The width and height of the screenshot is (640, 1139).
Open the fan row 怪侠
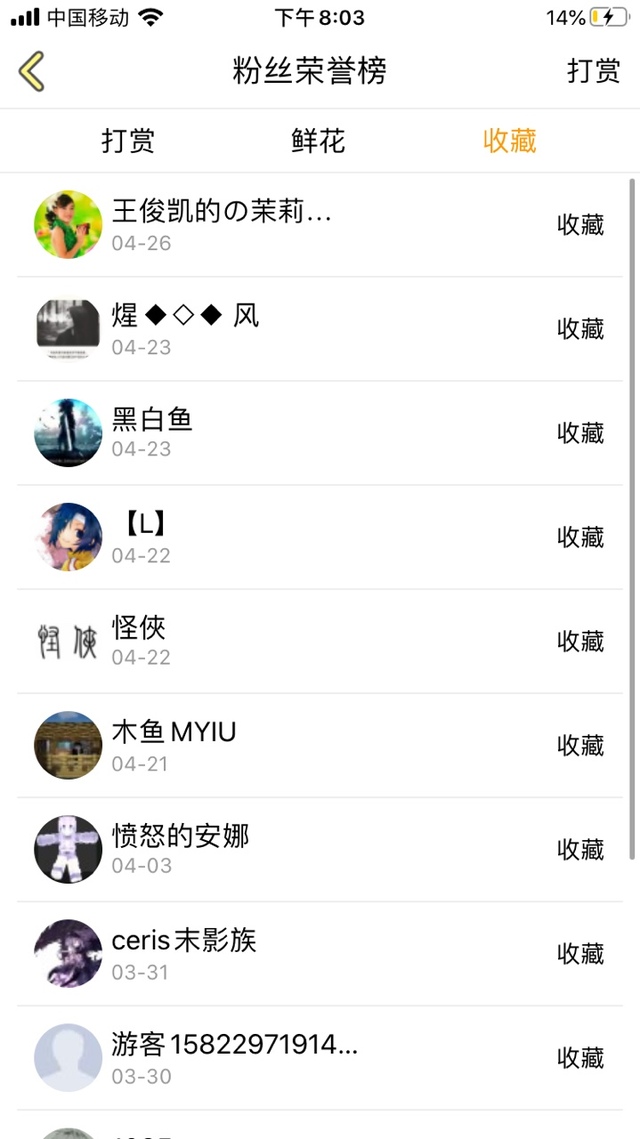click(320, 641)
